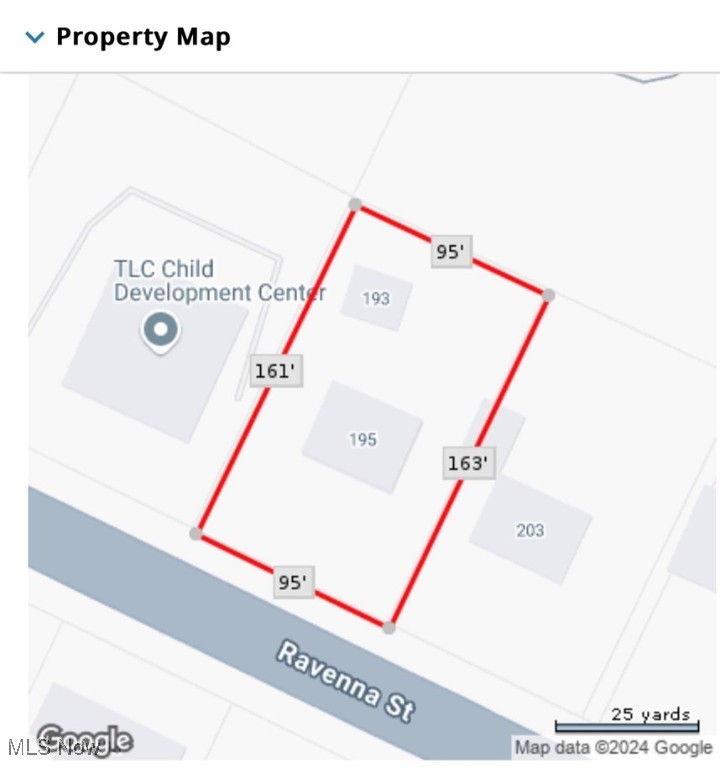Collapse the Property Map section
The image size is (720, 768).
(35, 38)
